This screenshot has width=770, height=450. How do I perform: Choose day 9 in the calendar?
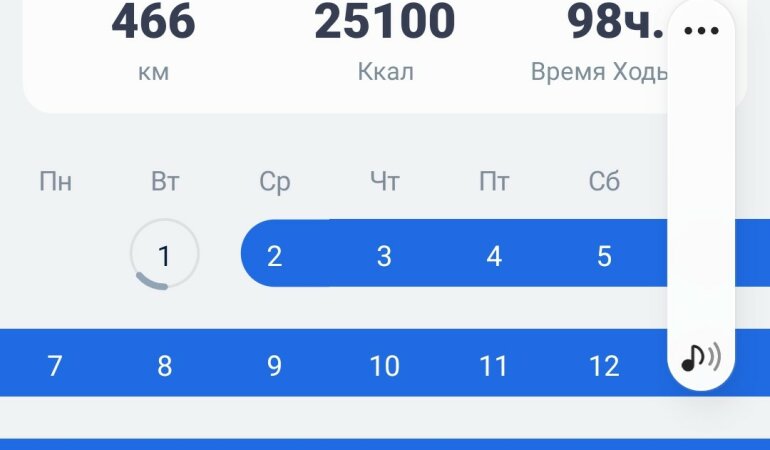click(x=274, y=365)
